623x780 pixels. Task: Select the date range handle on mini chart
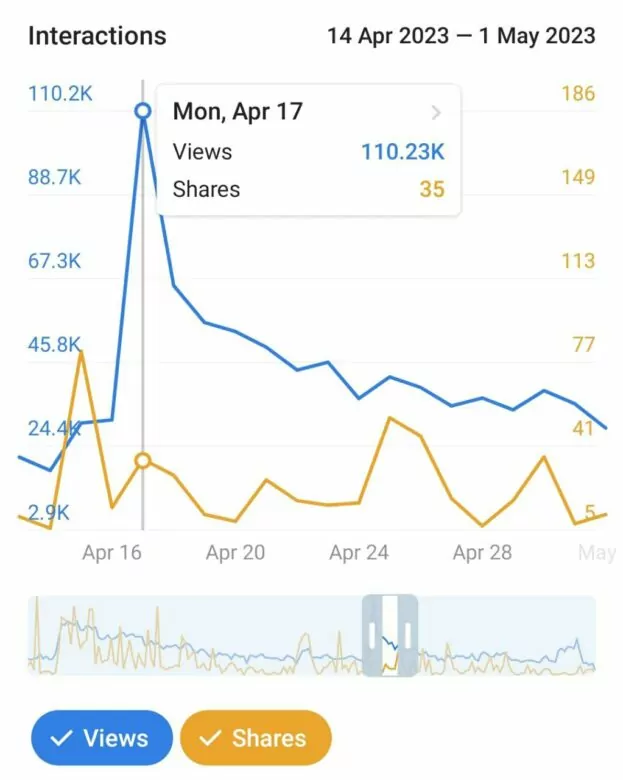390,635
